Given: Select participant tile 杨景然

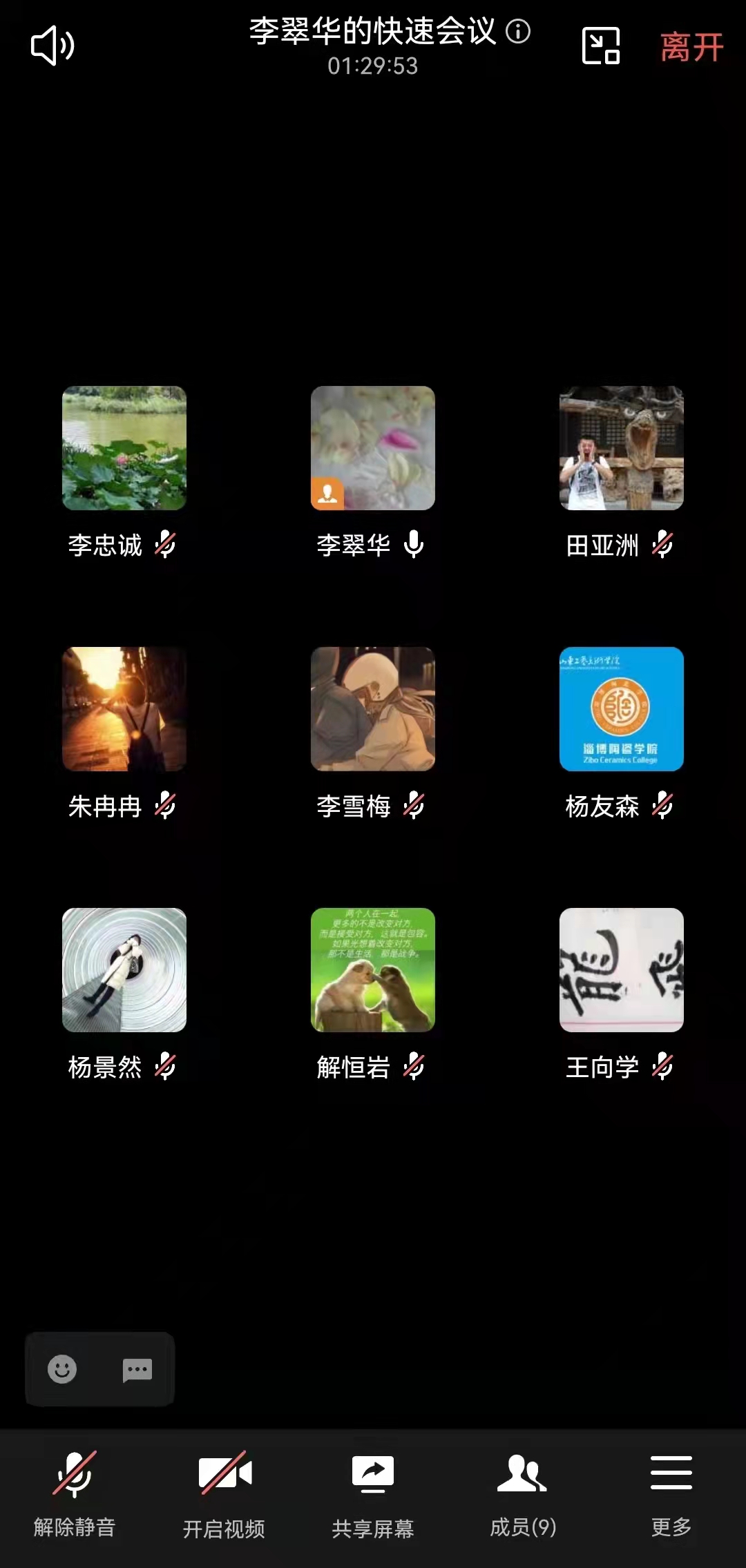Looking at the screenshot, I should pyautogui.click(x=124, y=970).
